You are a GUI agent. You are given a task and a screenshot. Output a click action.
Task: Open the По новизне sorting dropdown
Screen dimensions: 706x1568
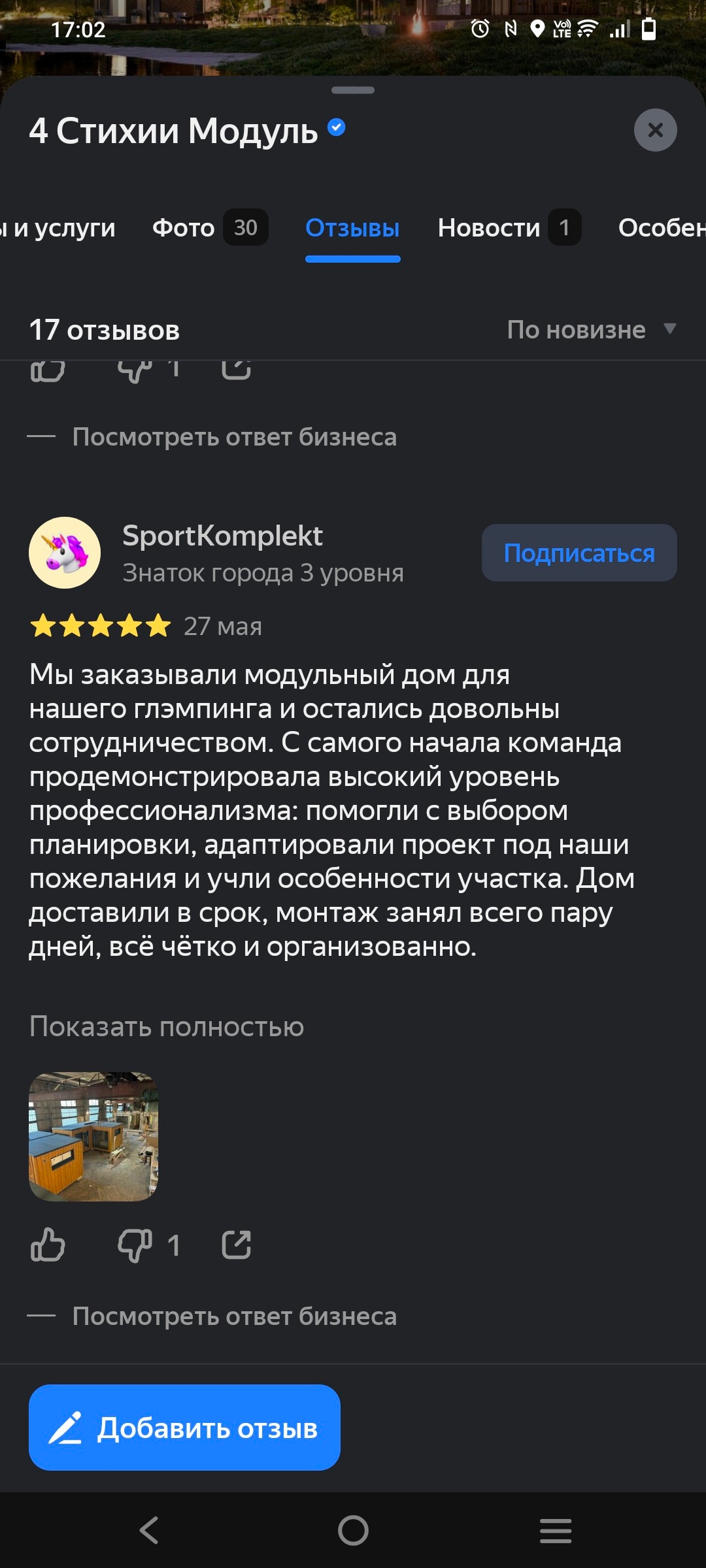[590, 330]
